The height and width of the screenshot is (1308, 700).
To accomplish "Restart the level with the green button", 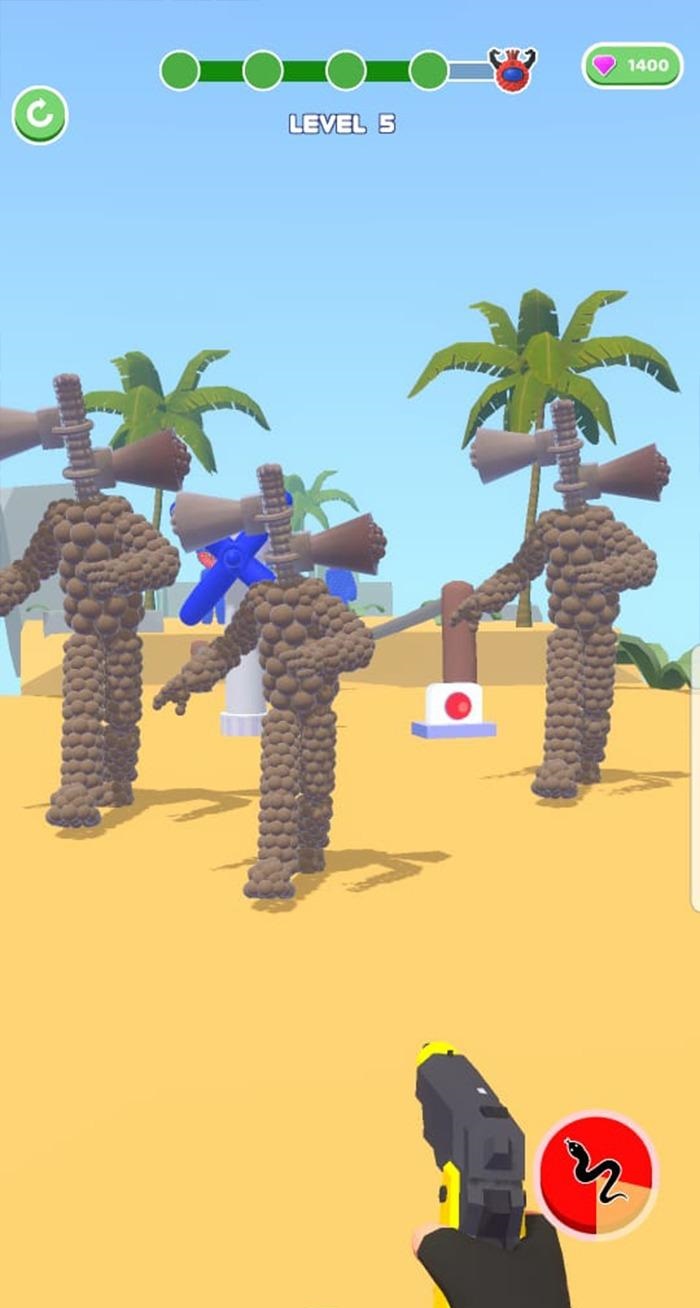I will 40,115.
